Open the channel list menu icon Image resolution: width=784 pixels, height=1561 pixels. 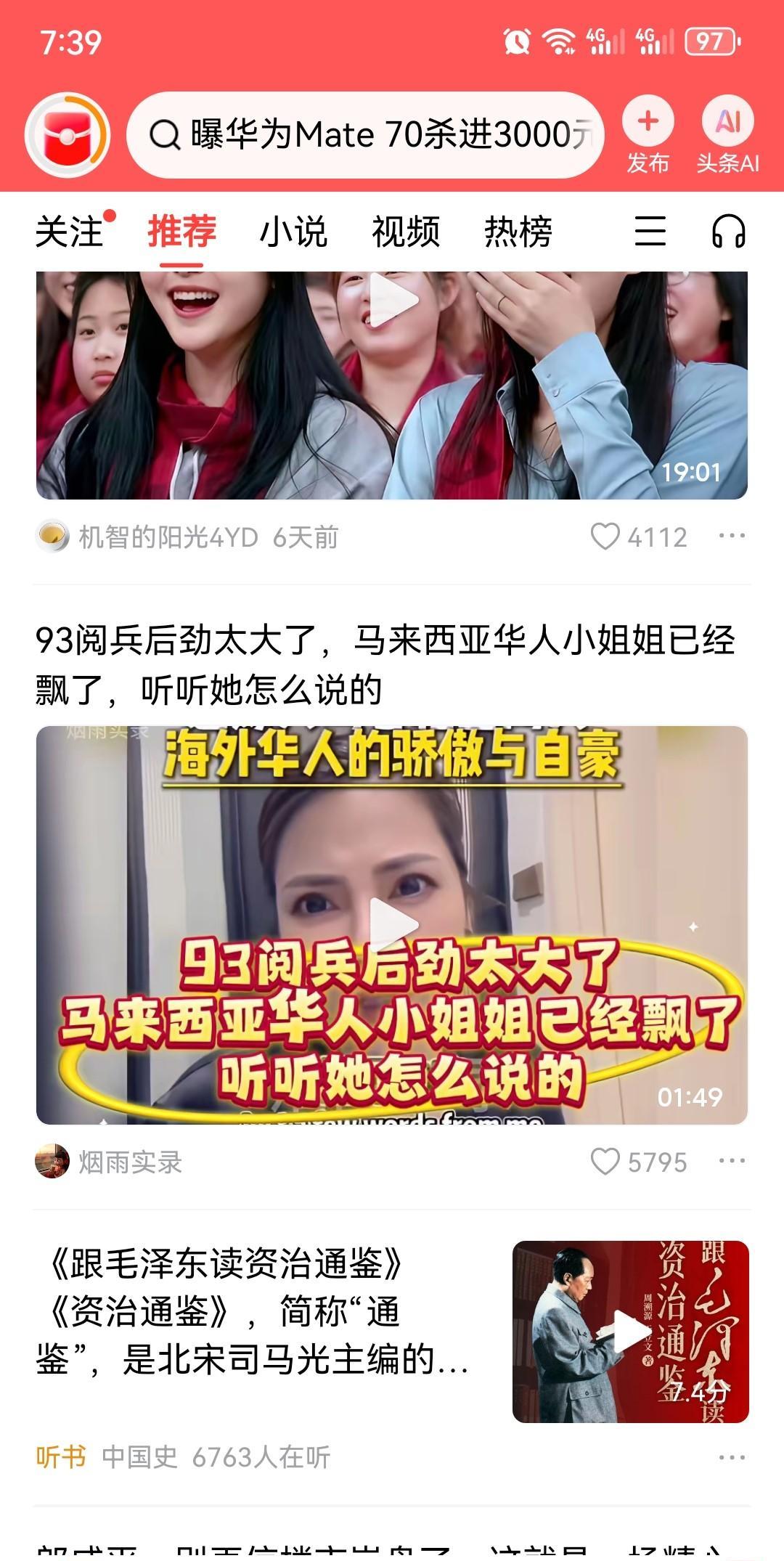[650, 232]
